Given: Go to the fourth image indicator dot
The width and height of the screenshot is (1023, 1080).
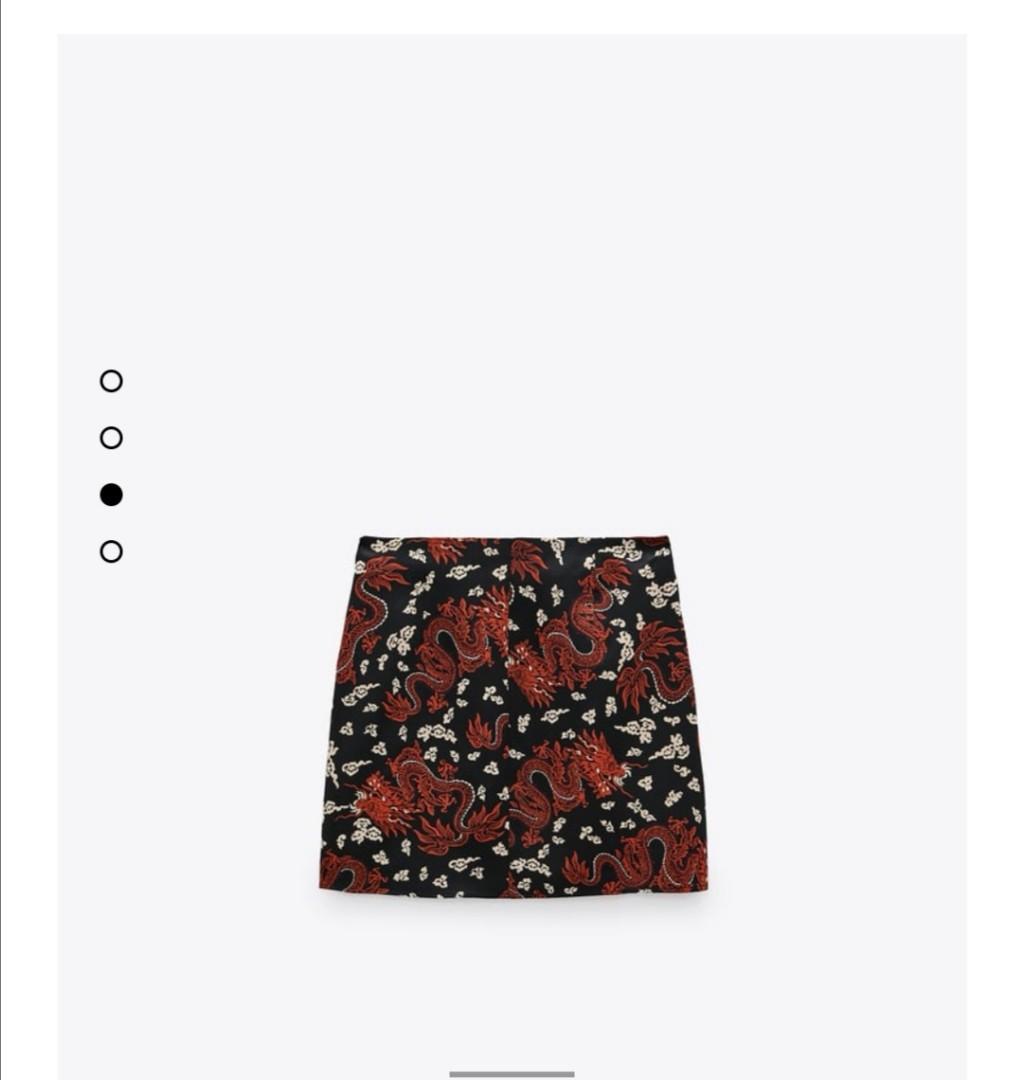Looking at the screenshot, I should 111,551.
